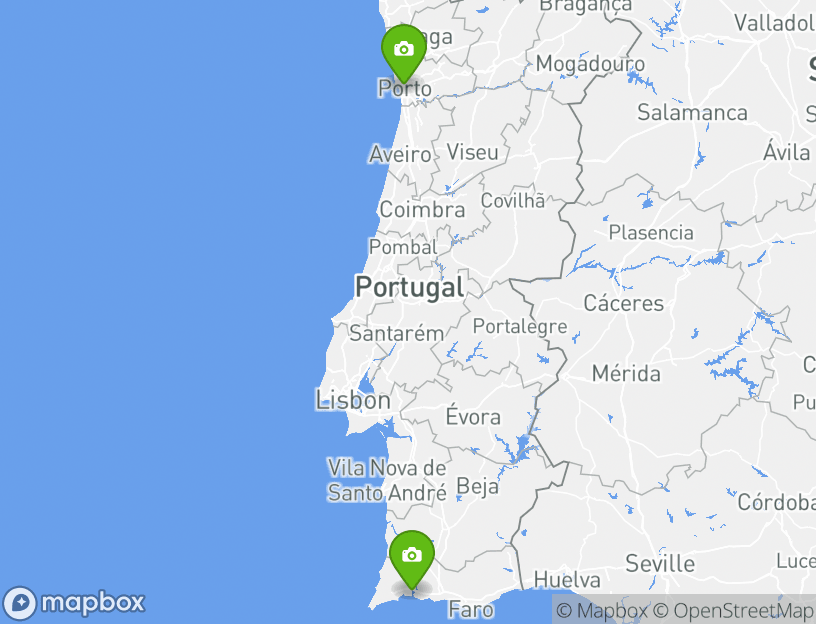Open the camera marker near Faro
The image size is (816, 624).
pos(411,556)
